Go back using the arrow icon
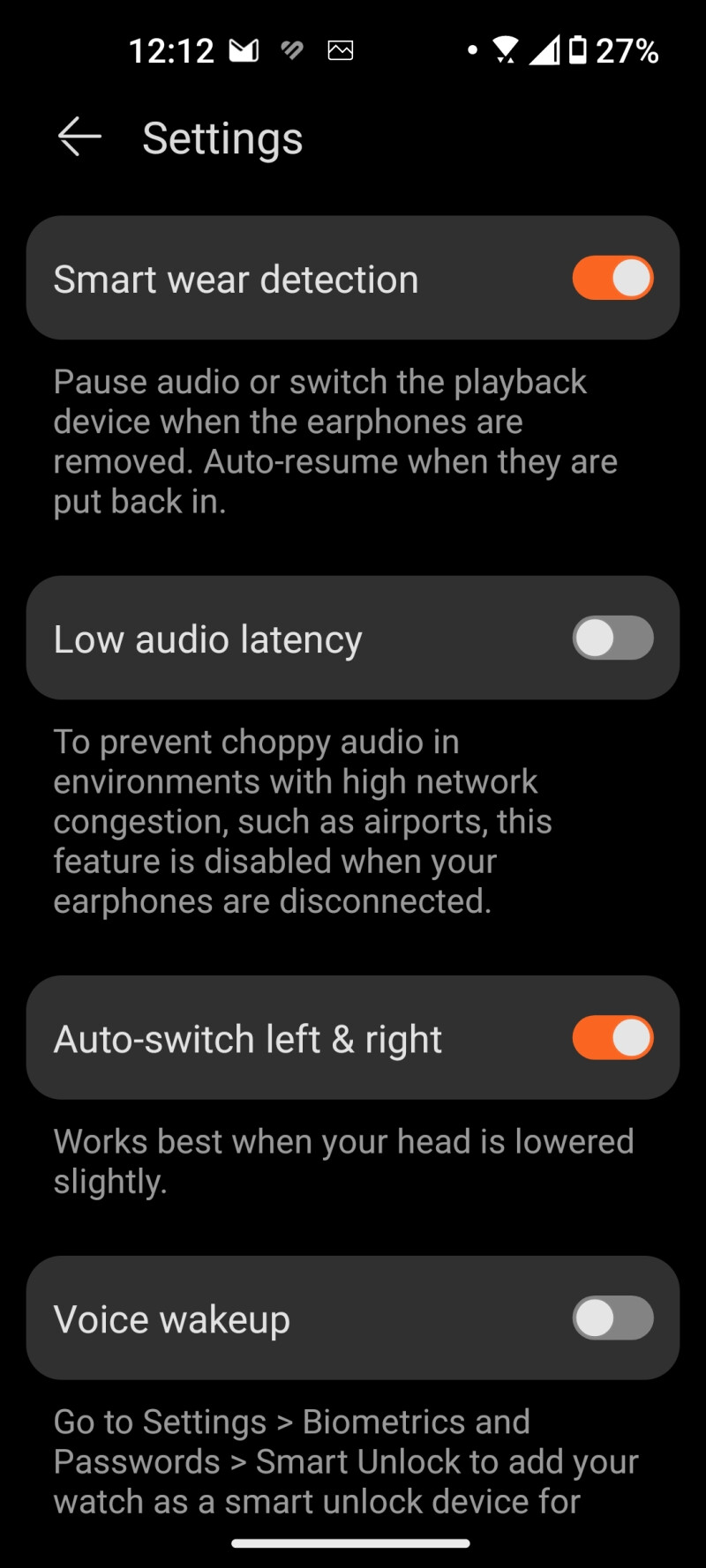The height and width of the screenshot is (1568, 706). pyautogui.click(x=79, y=138)
